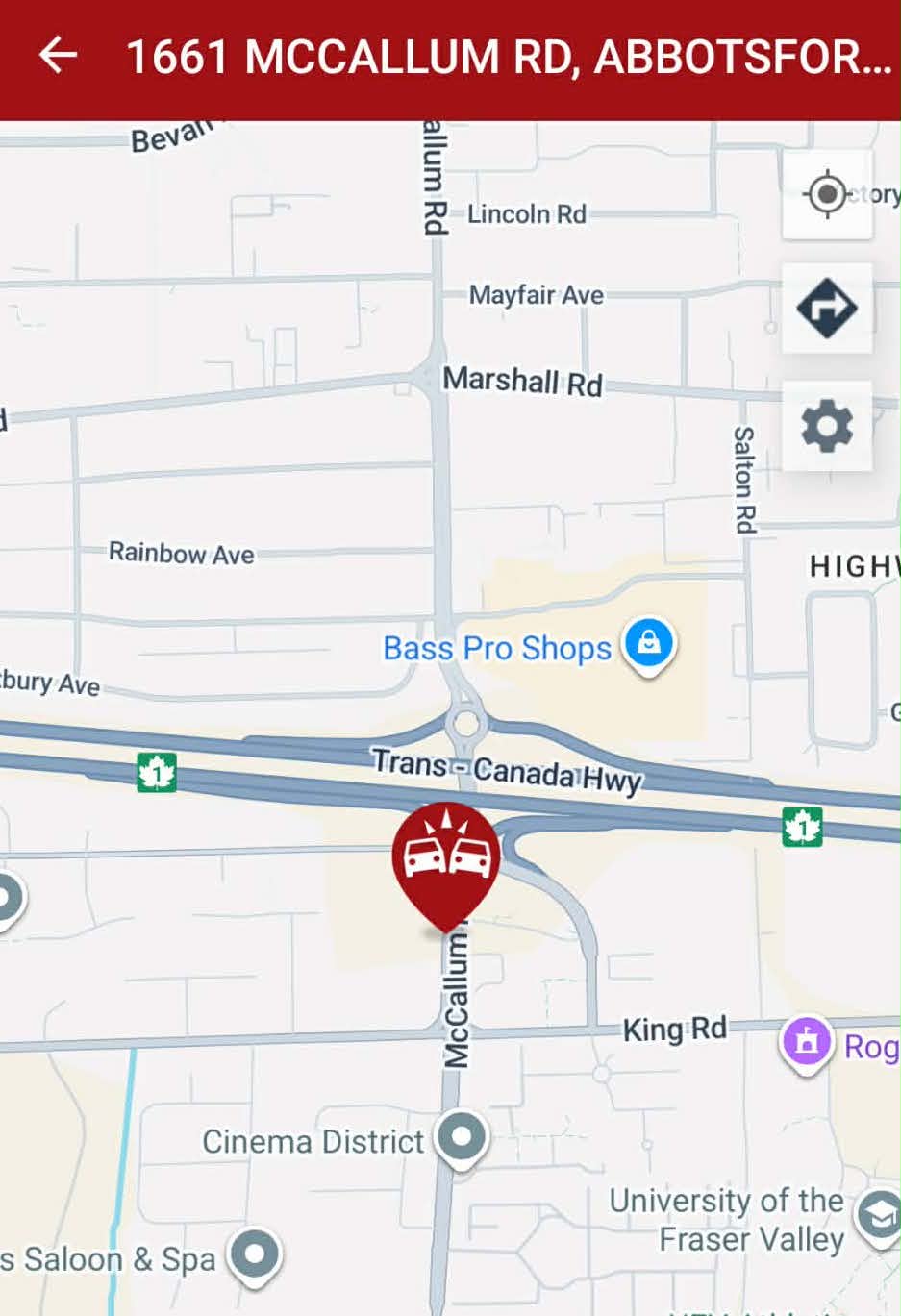Center map on my current location
The width and height of the screenshot is (901, 1316).
[827, 194]
